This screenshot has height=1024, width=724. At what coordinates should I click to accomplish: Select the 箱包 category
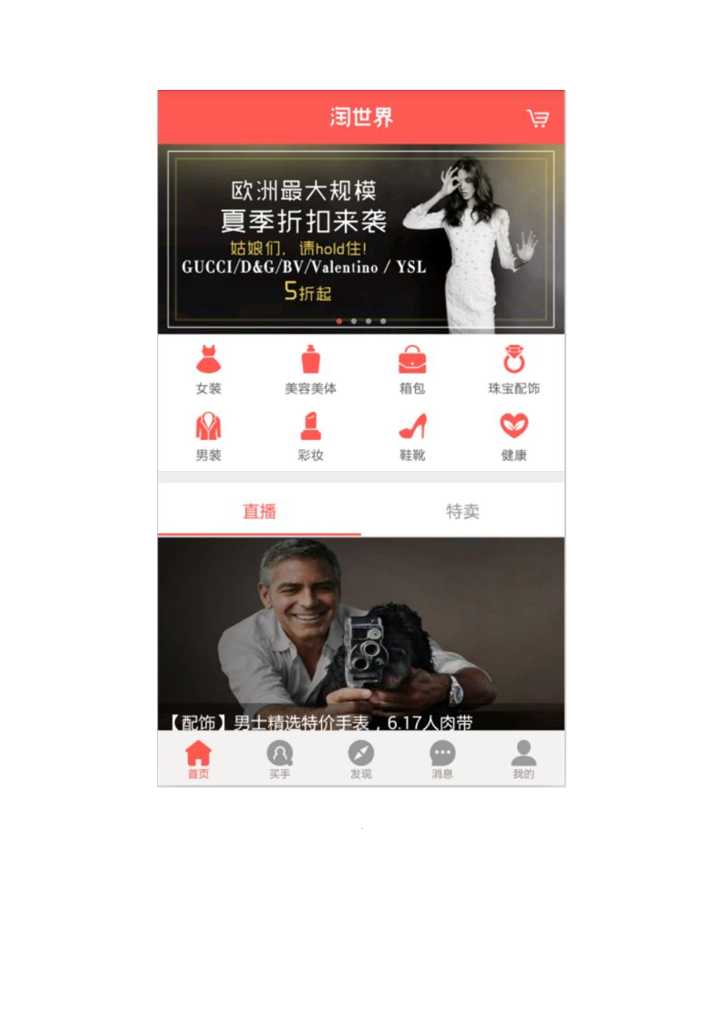(412, 370)
